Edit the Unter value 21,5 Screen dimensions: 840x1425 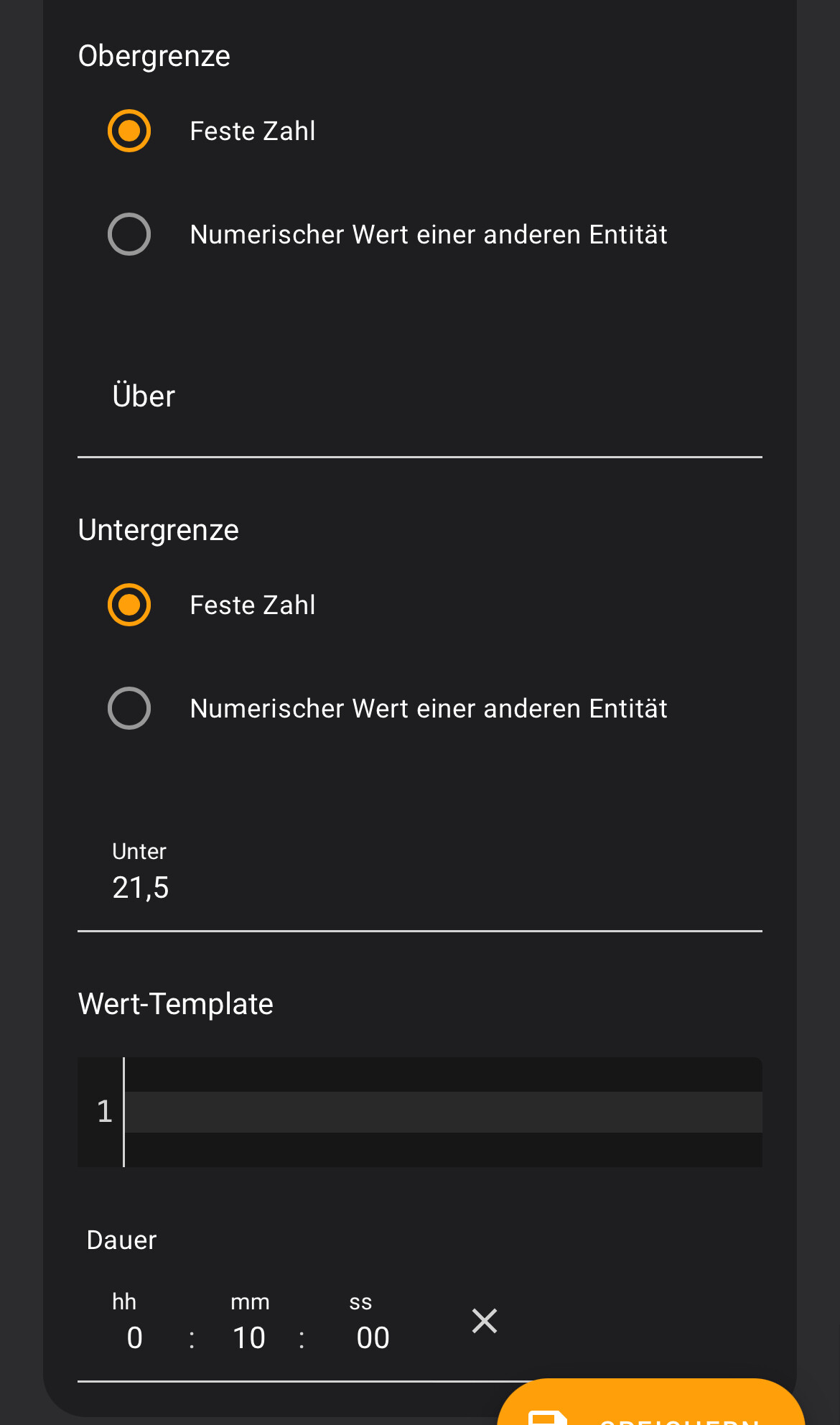pyautogui.click(x=419, y=887)
